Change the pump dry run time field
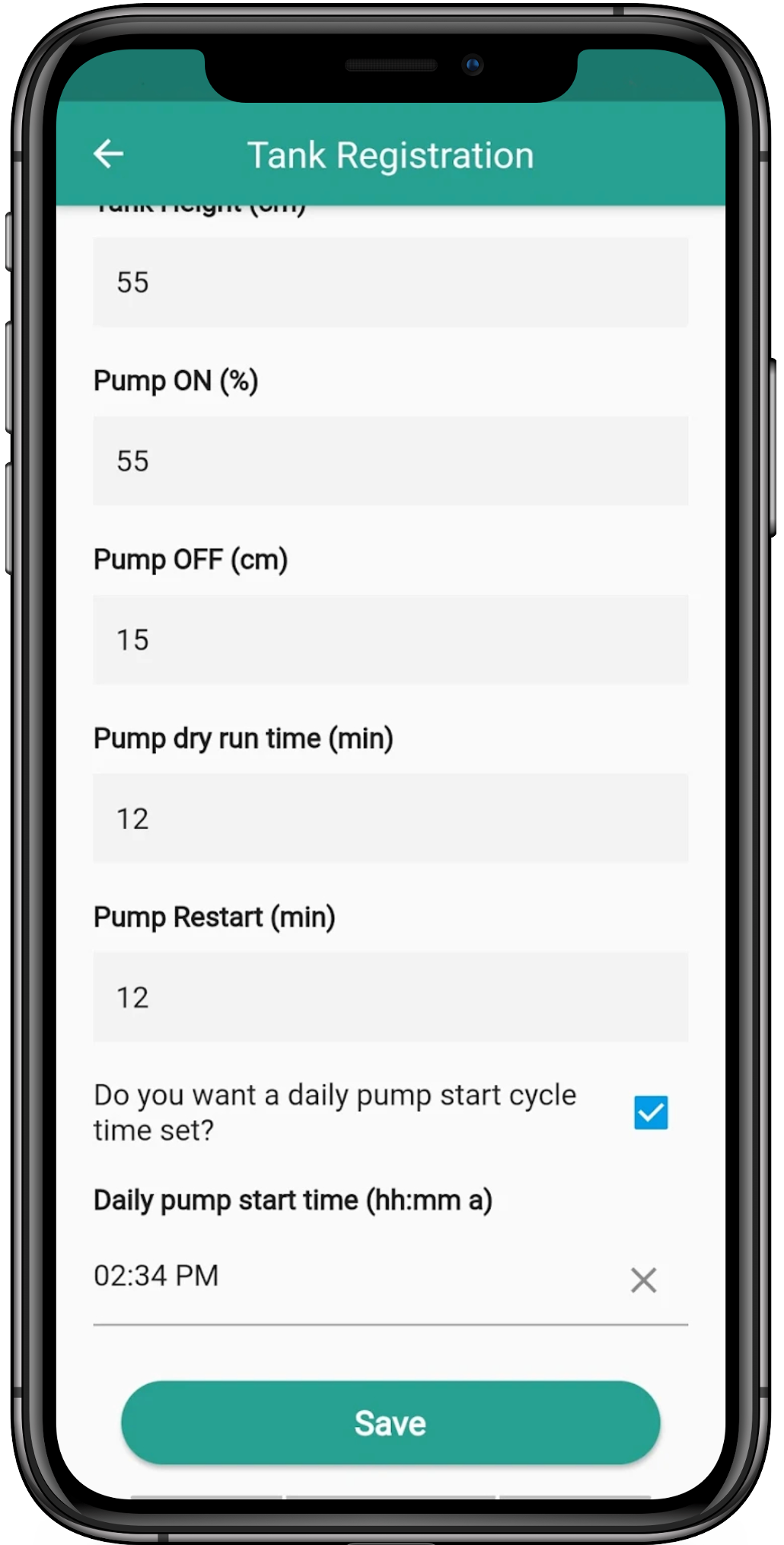This screenshot has height=1545, width=784. point(390,819)
